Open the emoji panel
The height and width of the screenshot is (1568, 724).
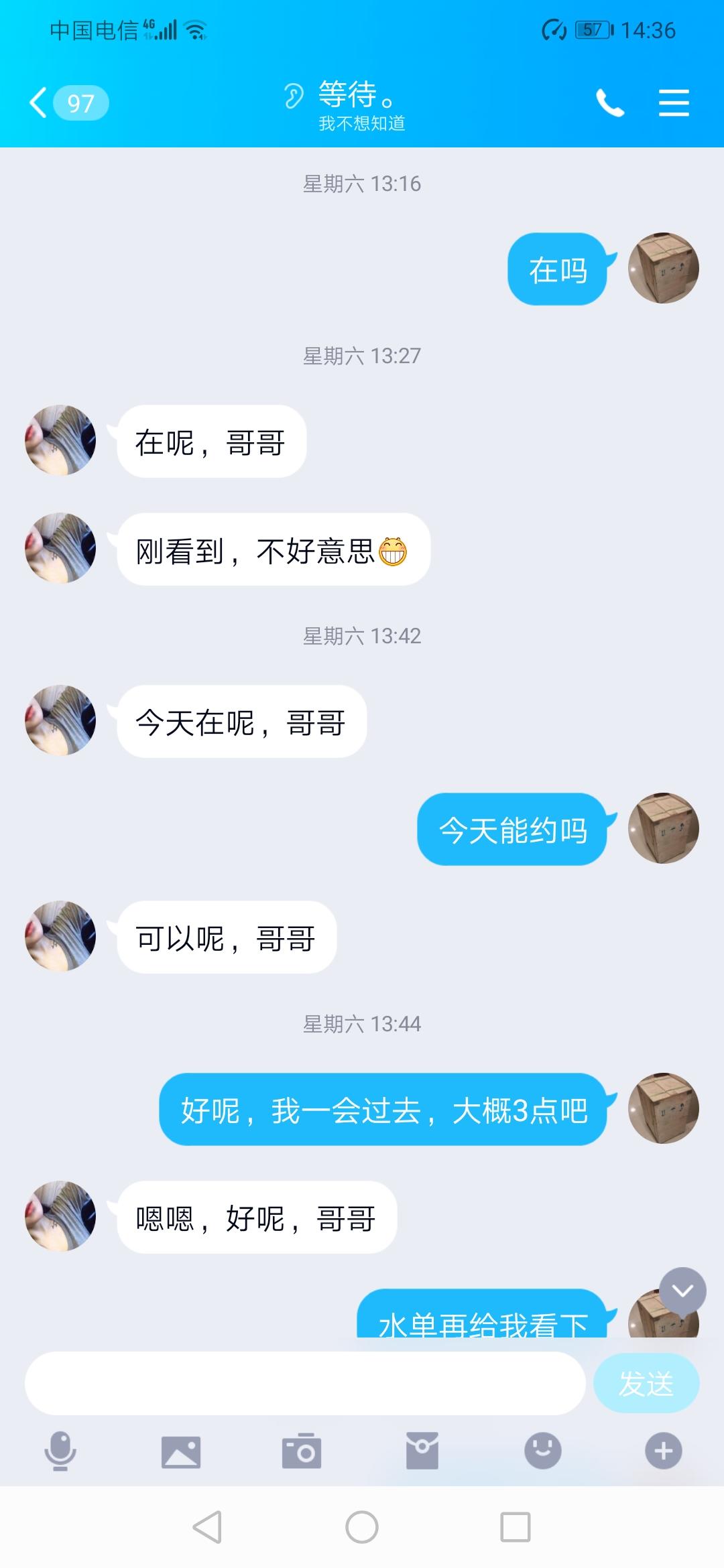click(x=542, y=1451)
